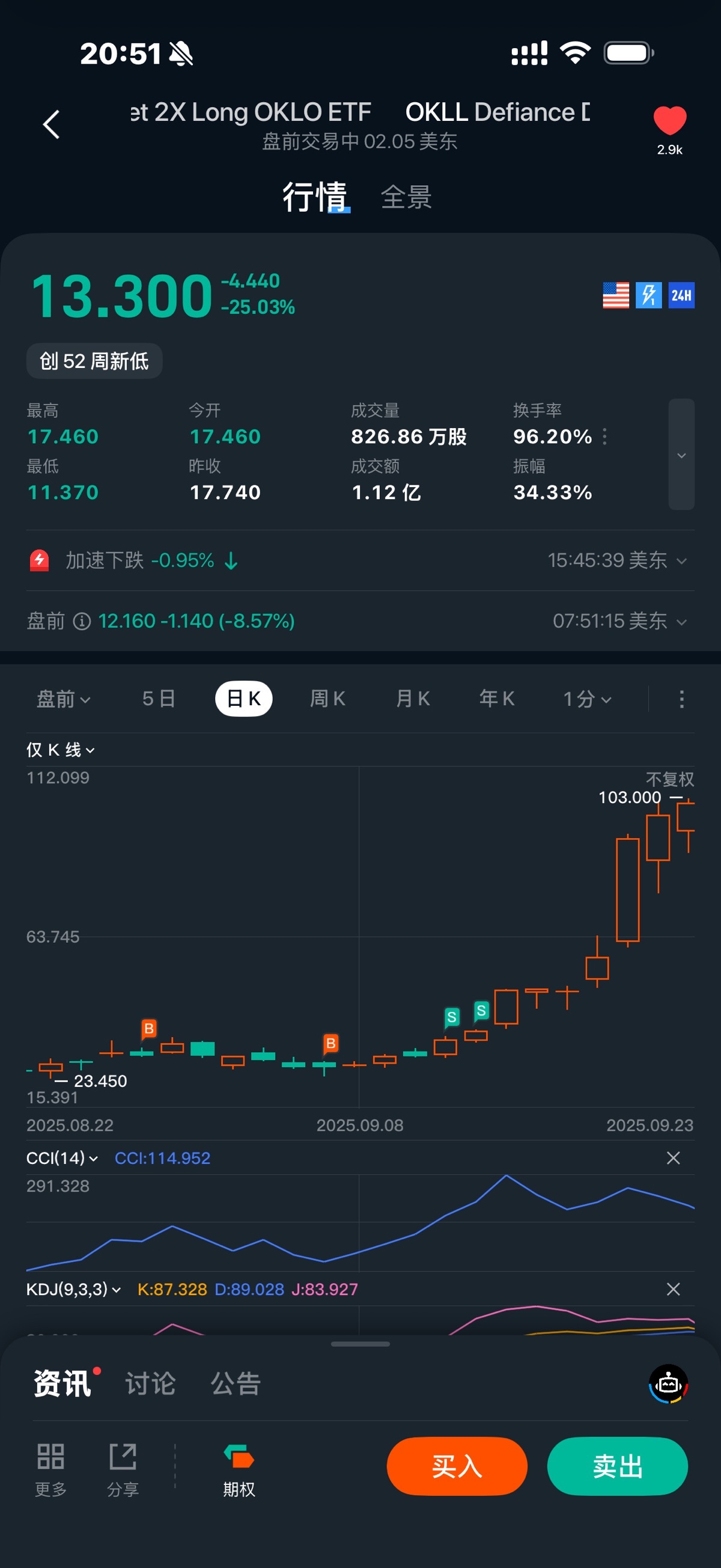This screenshot has width=721, height=1568.
Task: Toggle the red heart favorite icon
Action: pos(669,120)
